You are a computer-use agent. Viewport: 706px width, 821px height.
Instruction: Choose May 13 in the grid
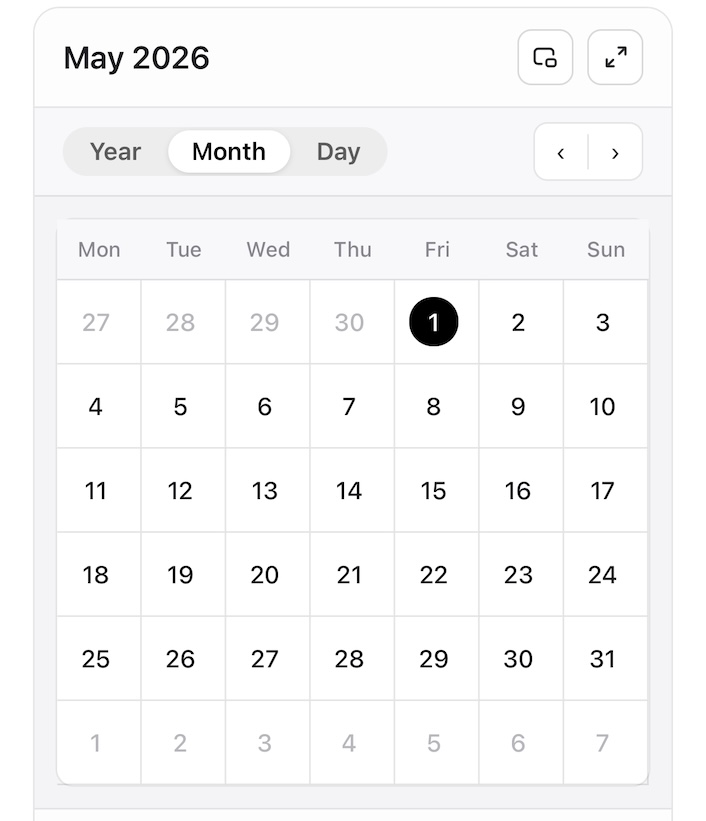click(x=265, y=491)
